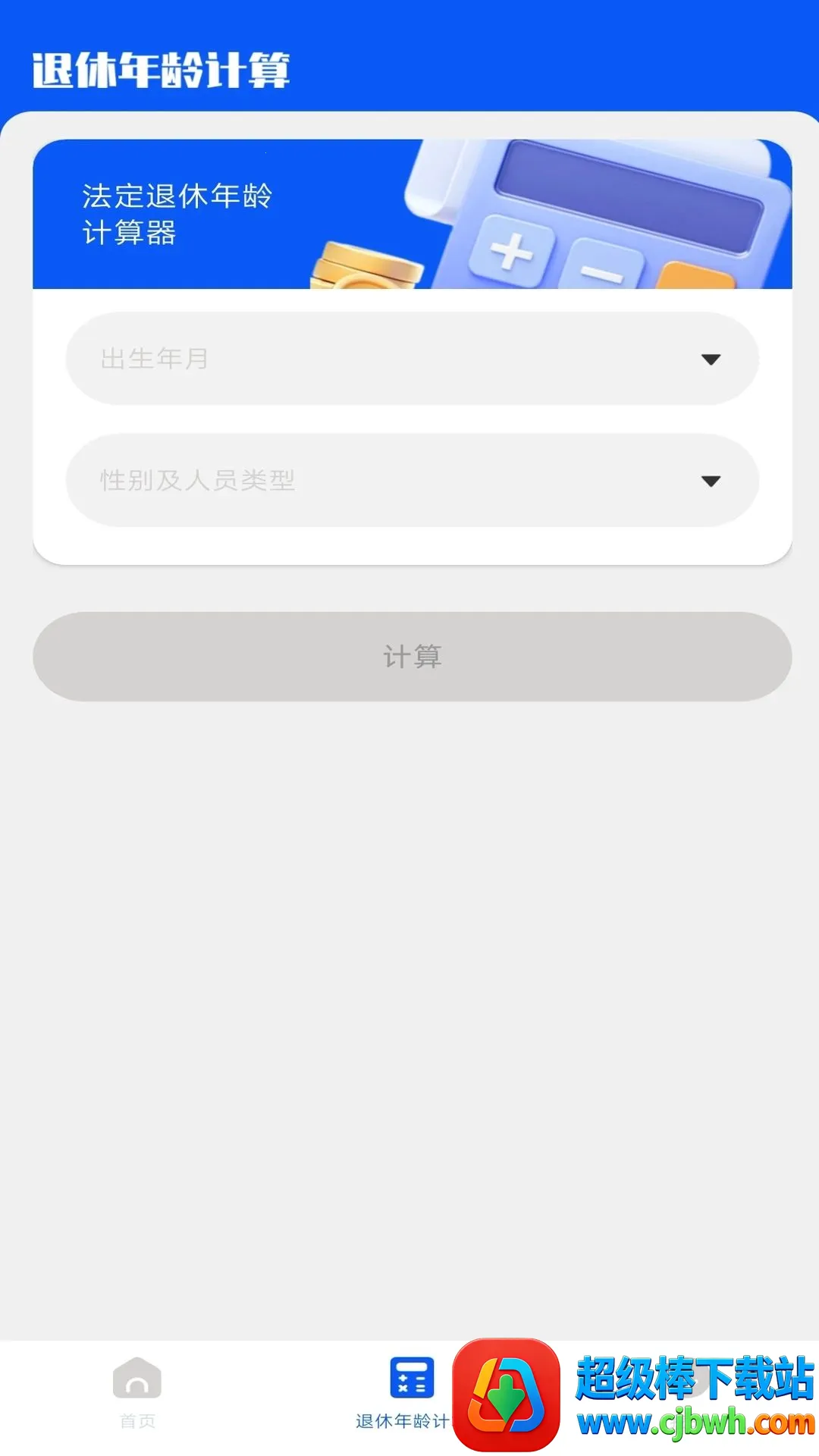Switch to the 首页 tab
Viewport: 819px width, 1456px height.
[x=137, y=1392]
